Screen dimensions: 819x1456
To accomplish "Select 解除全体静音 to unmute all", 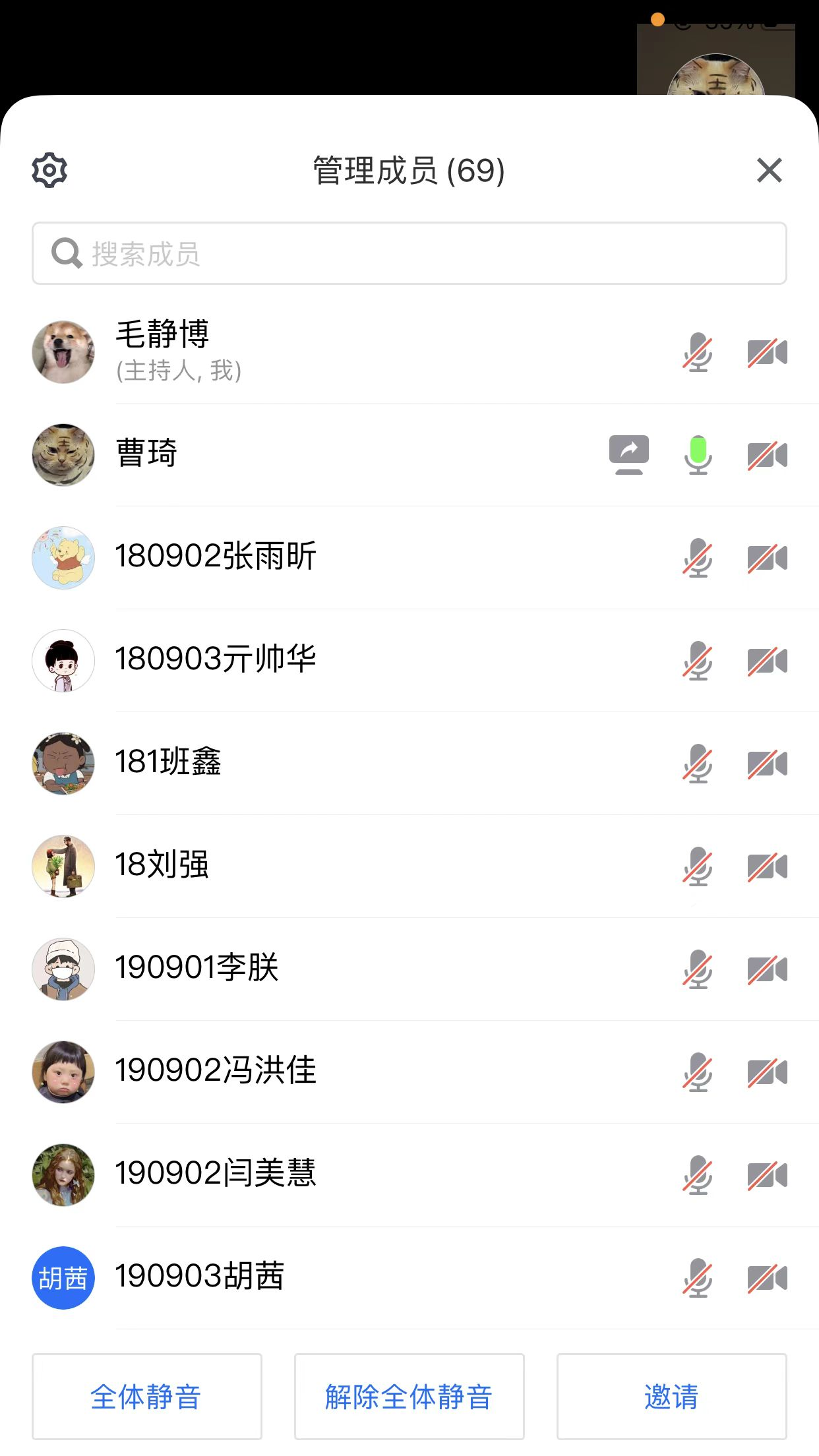I will coord(409,1397).
